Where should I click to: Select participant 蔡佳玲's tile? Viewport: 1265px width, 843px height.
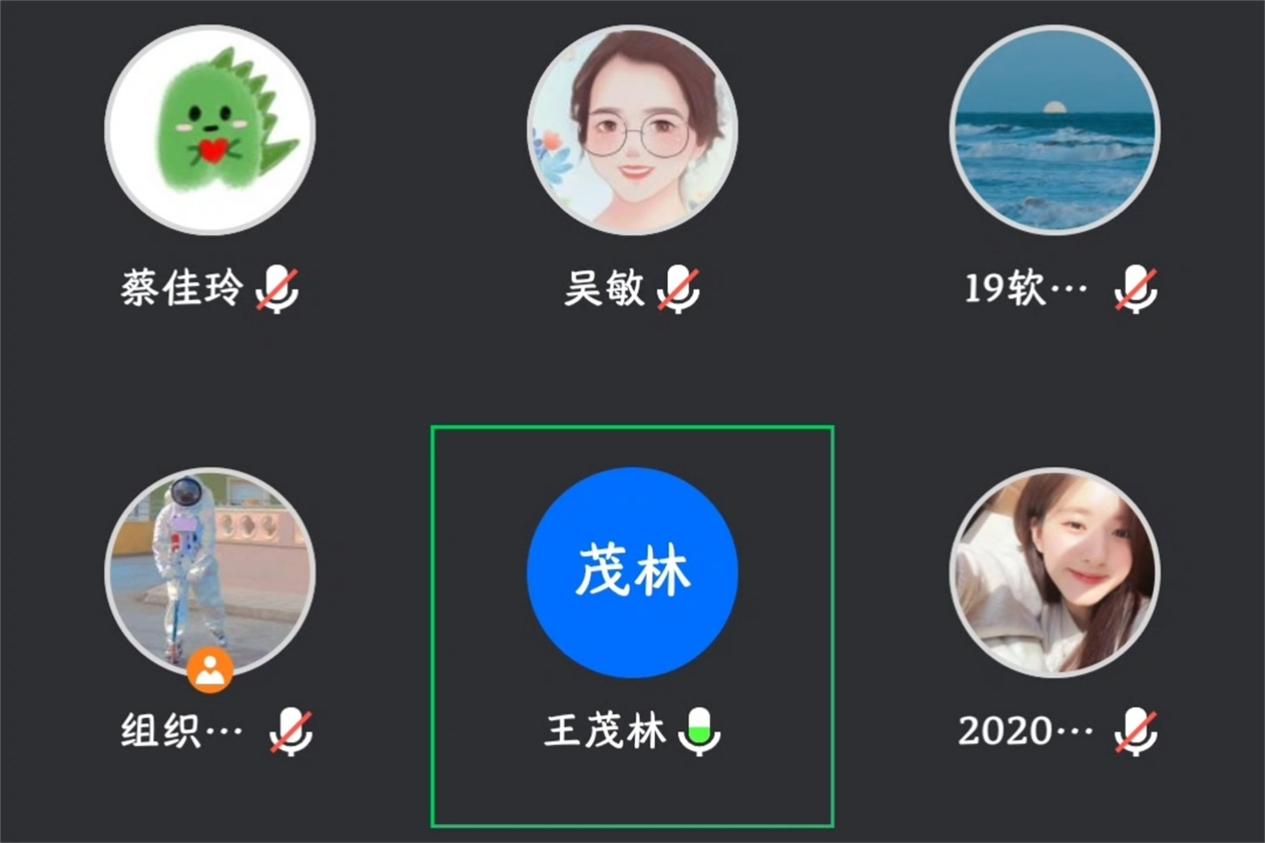click(x=210, y=131)
